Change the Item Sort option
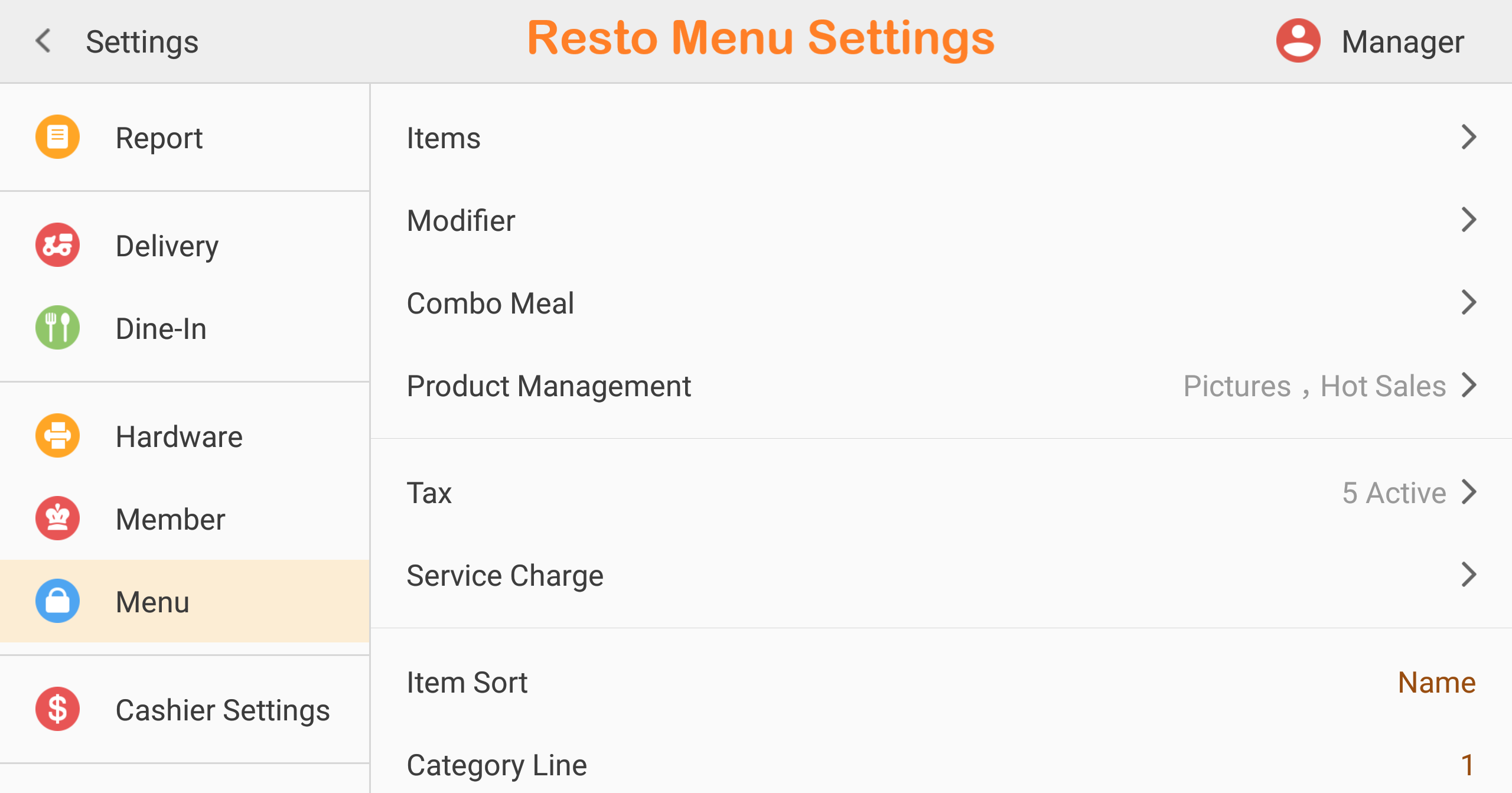The height and width of the screenshot is (793, 1512). point(1436,682)
